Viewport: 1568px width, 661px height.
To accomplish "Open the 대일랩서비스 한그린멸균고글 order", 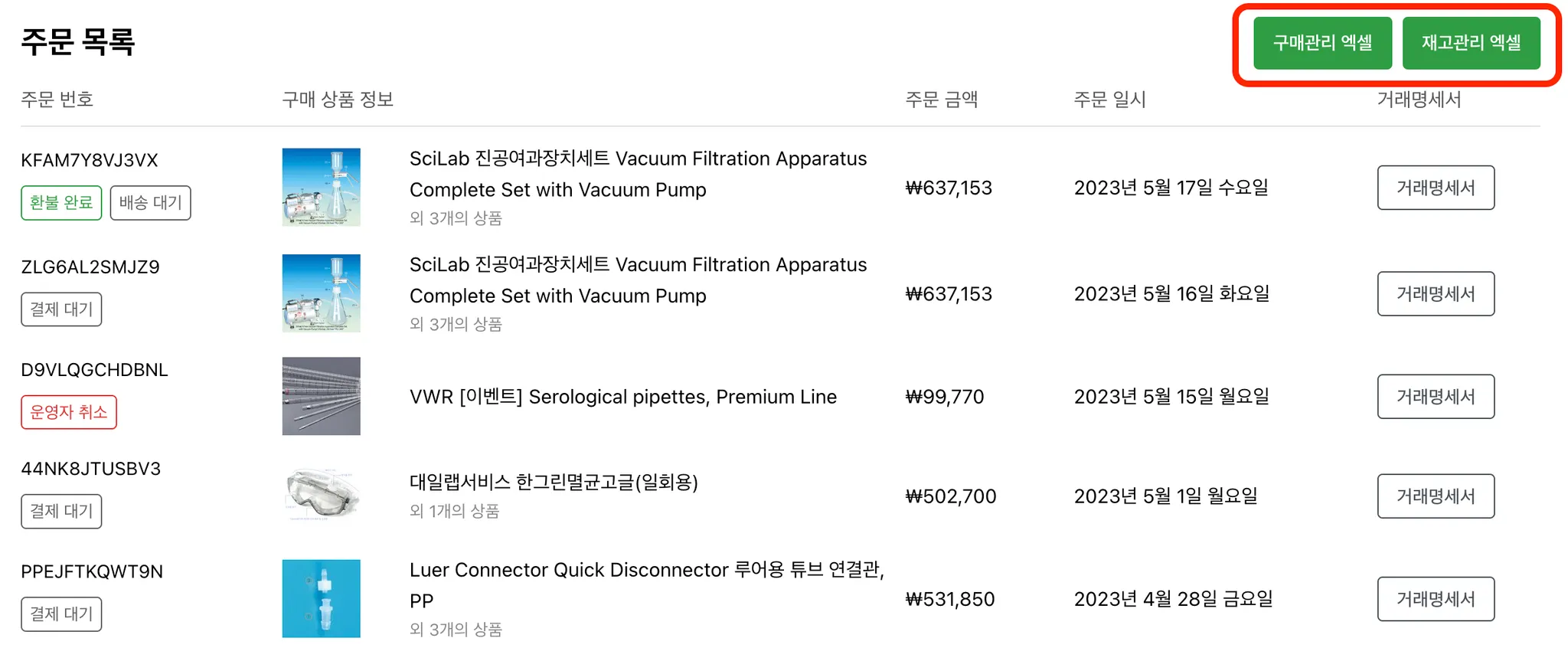I will click(553, 483).
